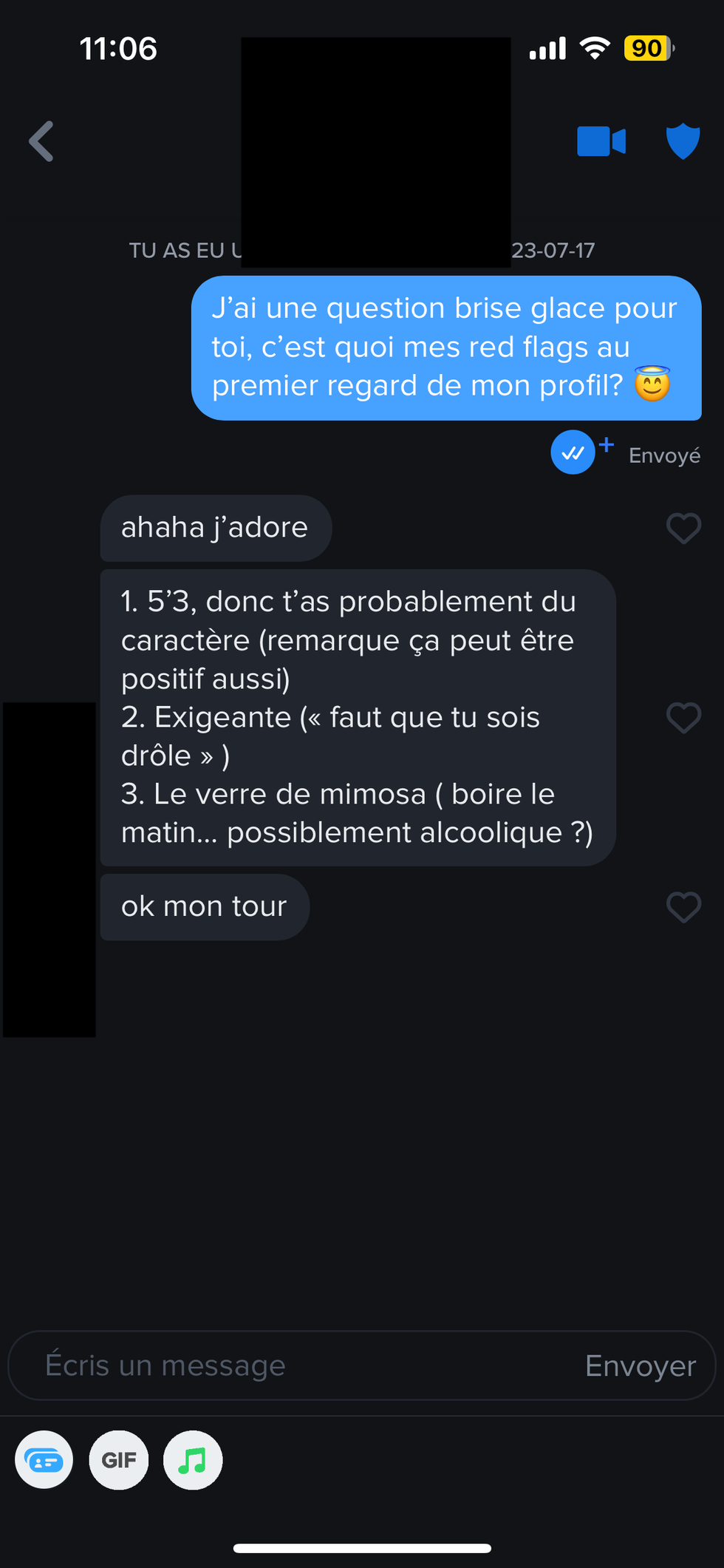Tap the plus next to the sent receipt
The image size is (724, 1568).
point(606,445)
